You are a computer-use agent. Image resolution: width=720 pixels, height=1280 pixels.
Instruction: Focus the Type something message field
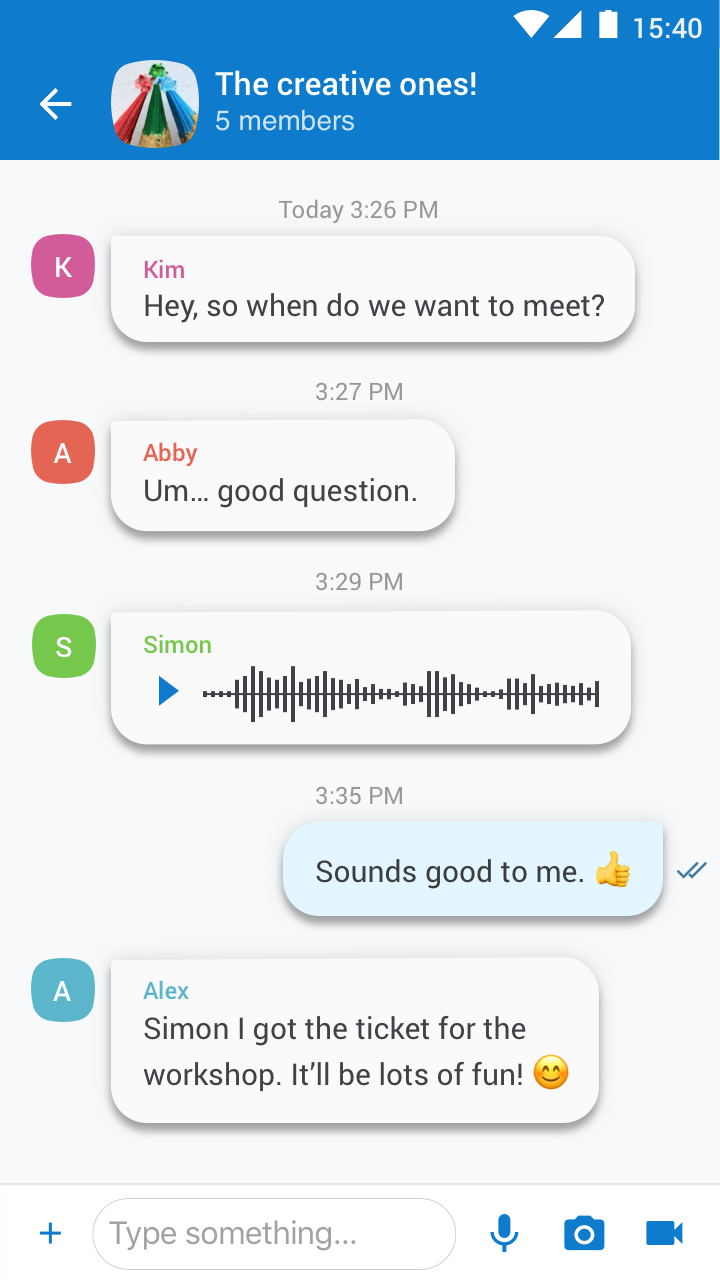(273, 1233)
